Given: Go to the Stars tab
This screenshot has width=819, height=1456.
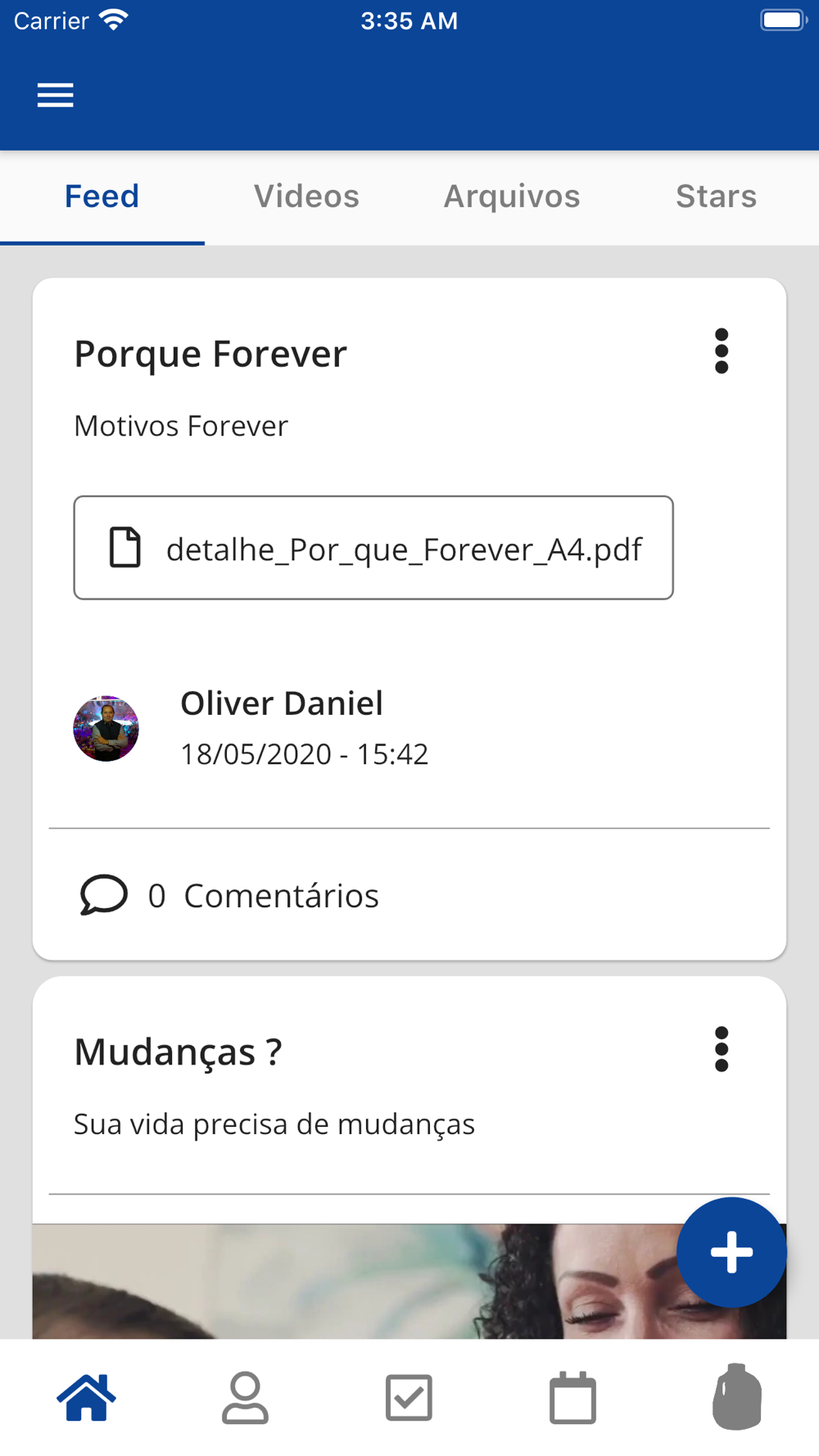Looking at the screenshot, I should click(716, 197).
